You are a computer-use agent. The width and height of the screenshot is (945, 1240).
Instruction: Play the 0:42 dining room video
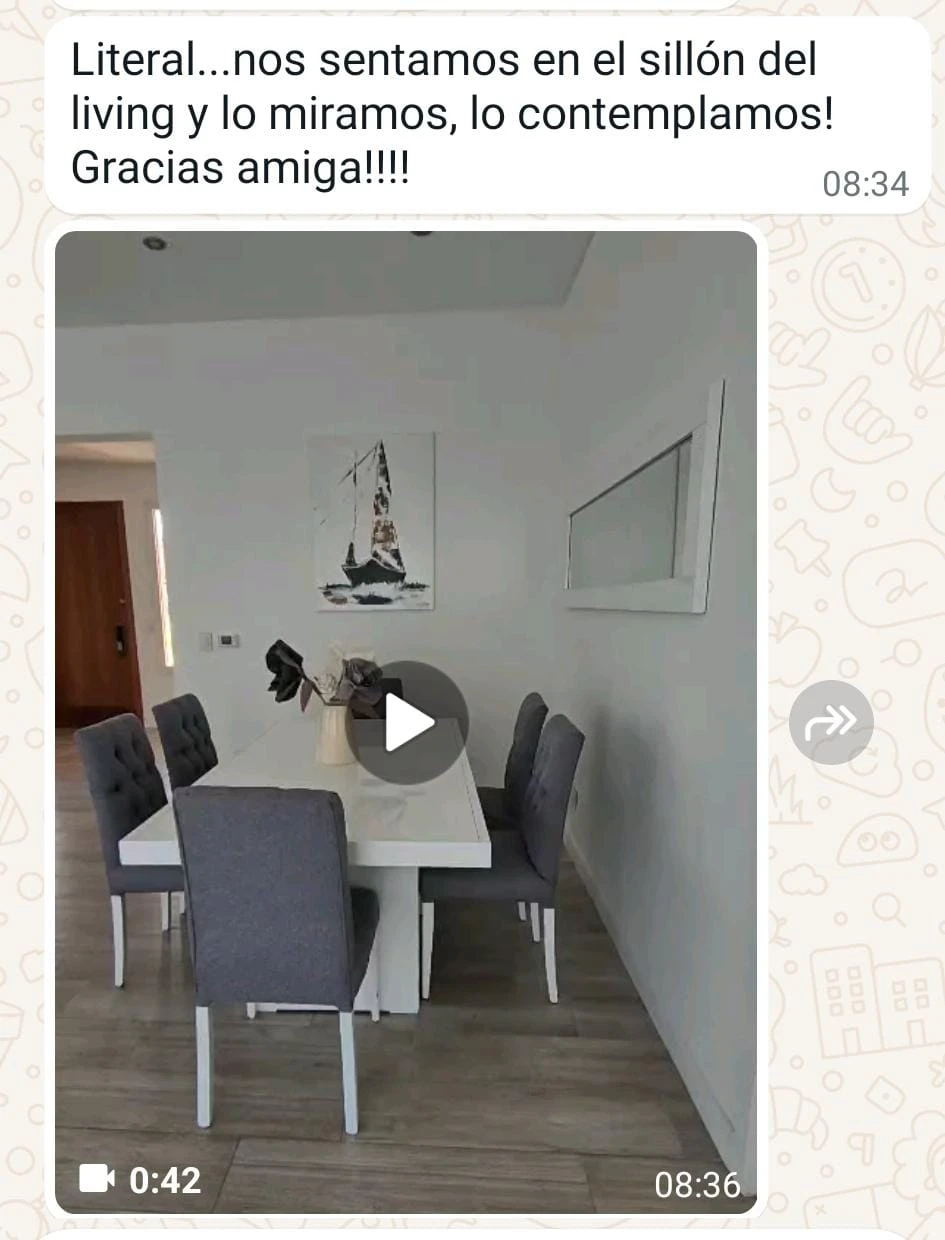407,722
